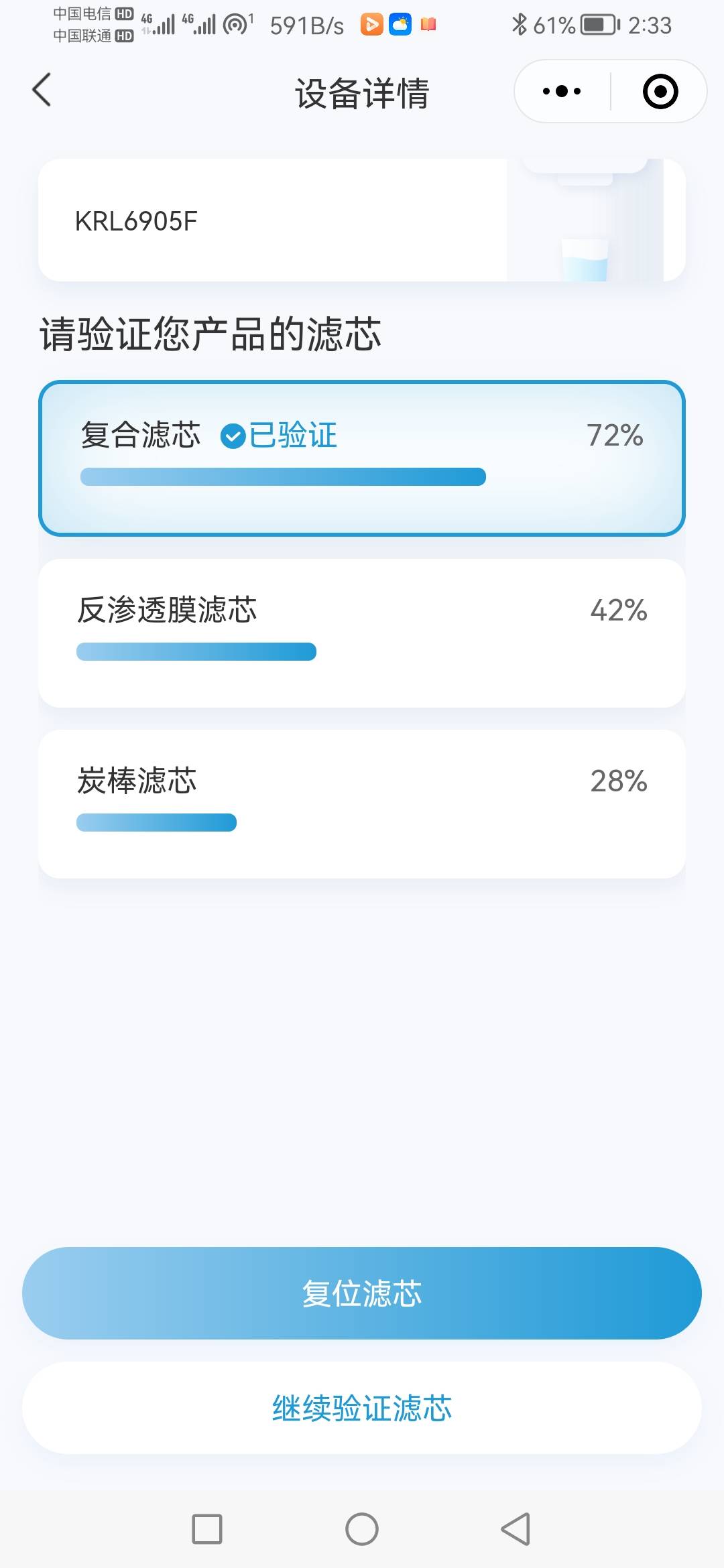Continue with 继续验证滤芯

pyautogui.click(x=362, y=1408)
